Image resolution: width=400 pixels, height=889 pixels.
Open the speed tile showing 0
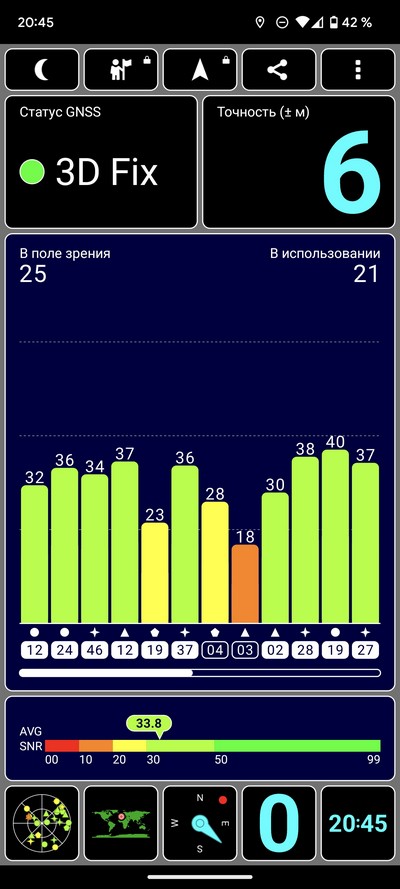pyautogui.click(x=279, y=823)
